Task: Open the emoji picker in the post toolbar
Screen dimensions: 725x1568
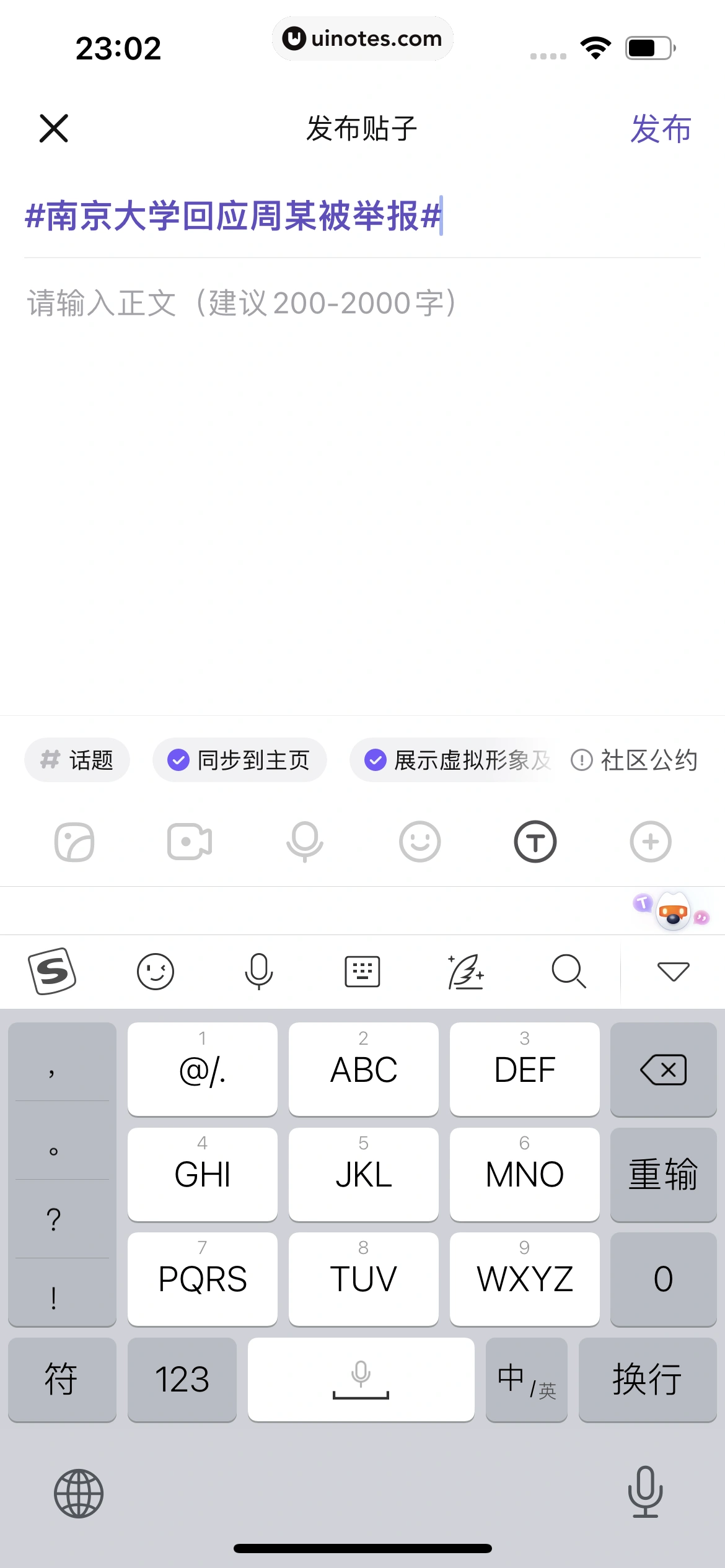Action: [x=420, y=842]
